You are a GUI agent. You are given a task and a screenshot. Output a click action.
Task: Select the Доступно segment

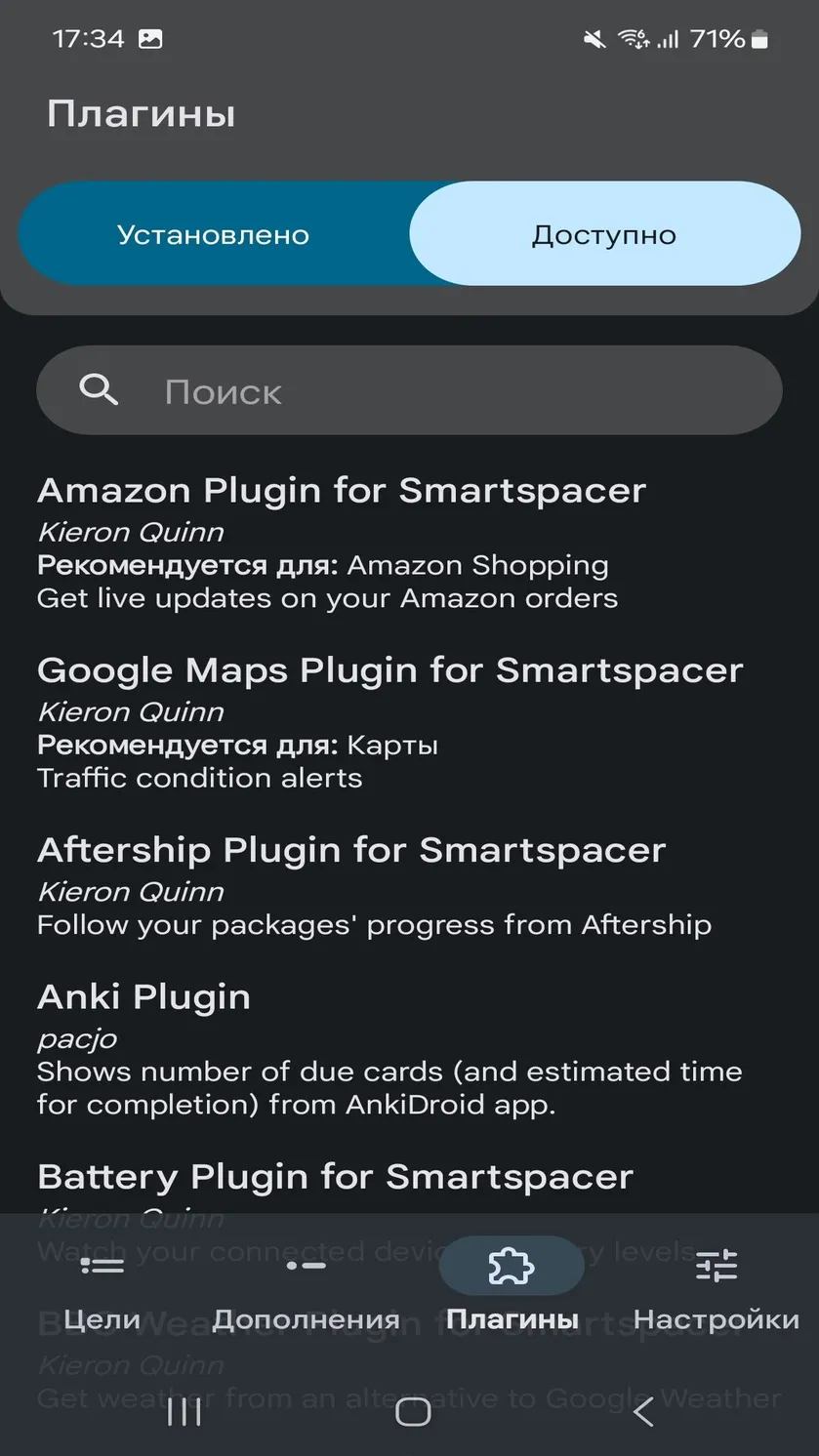[x=604, y=234]
